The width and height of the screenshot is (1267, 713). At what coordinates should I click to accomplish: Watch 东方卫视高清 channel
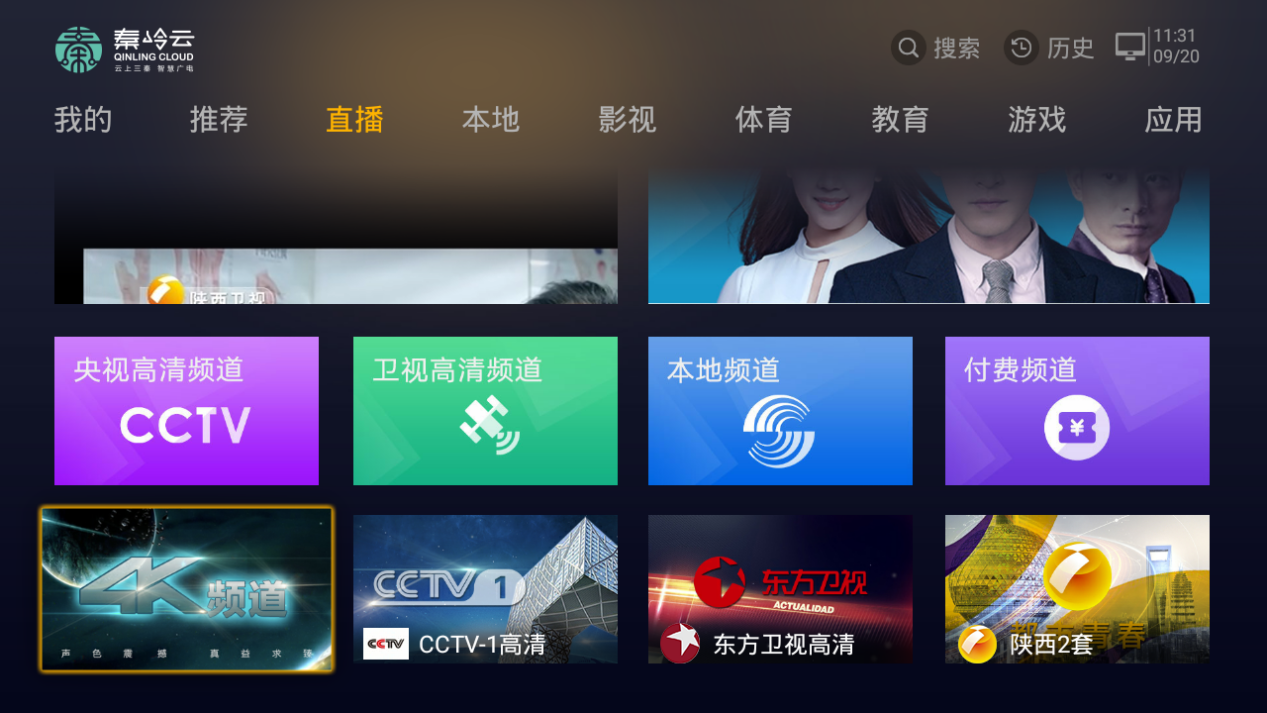click(x=780, y=589)
